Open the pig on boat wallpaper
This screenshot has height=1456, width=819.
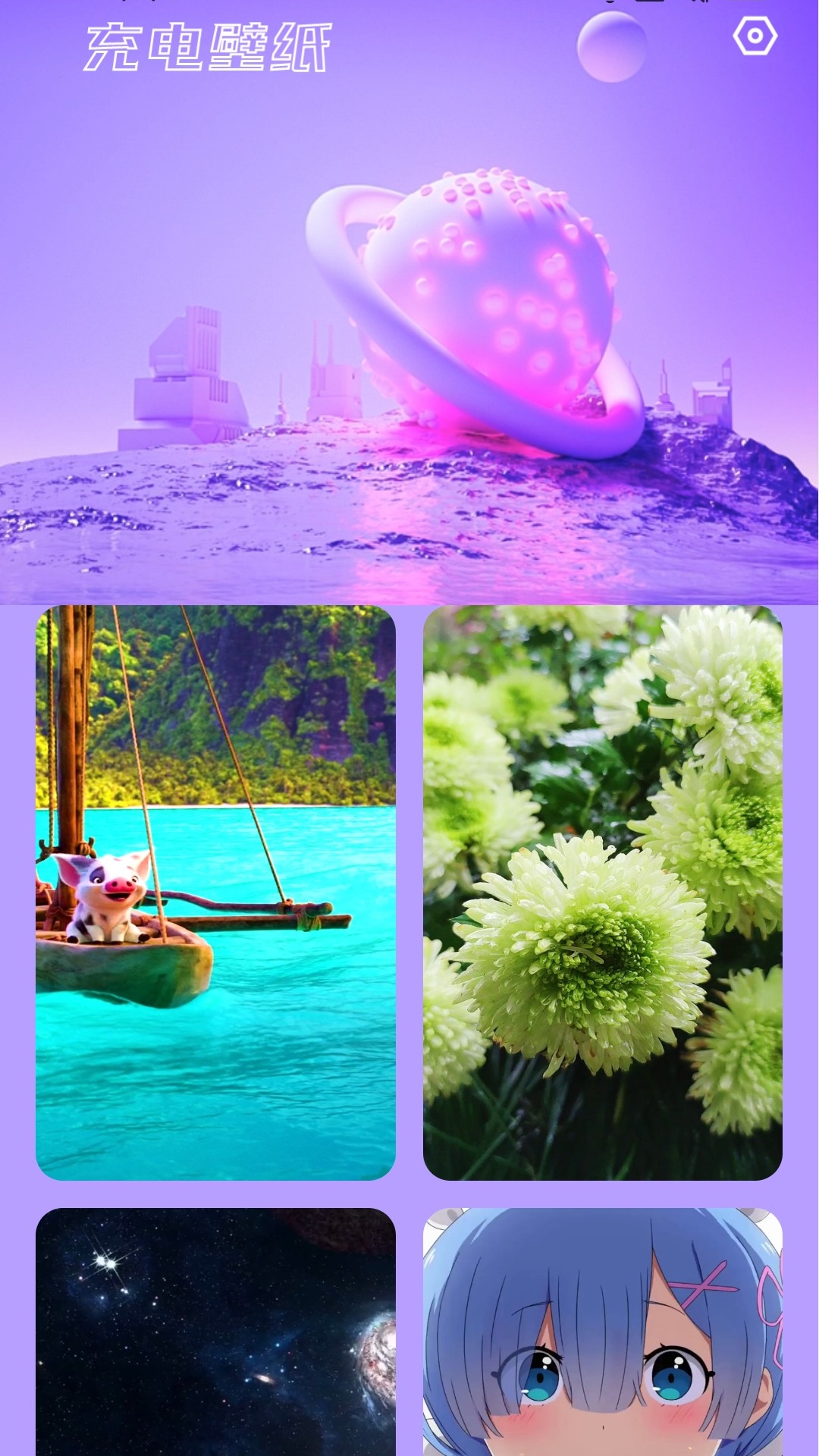click(215, 892)
